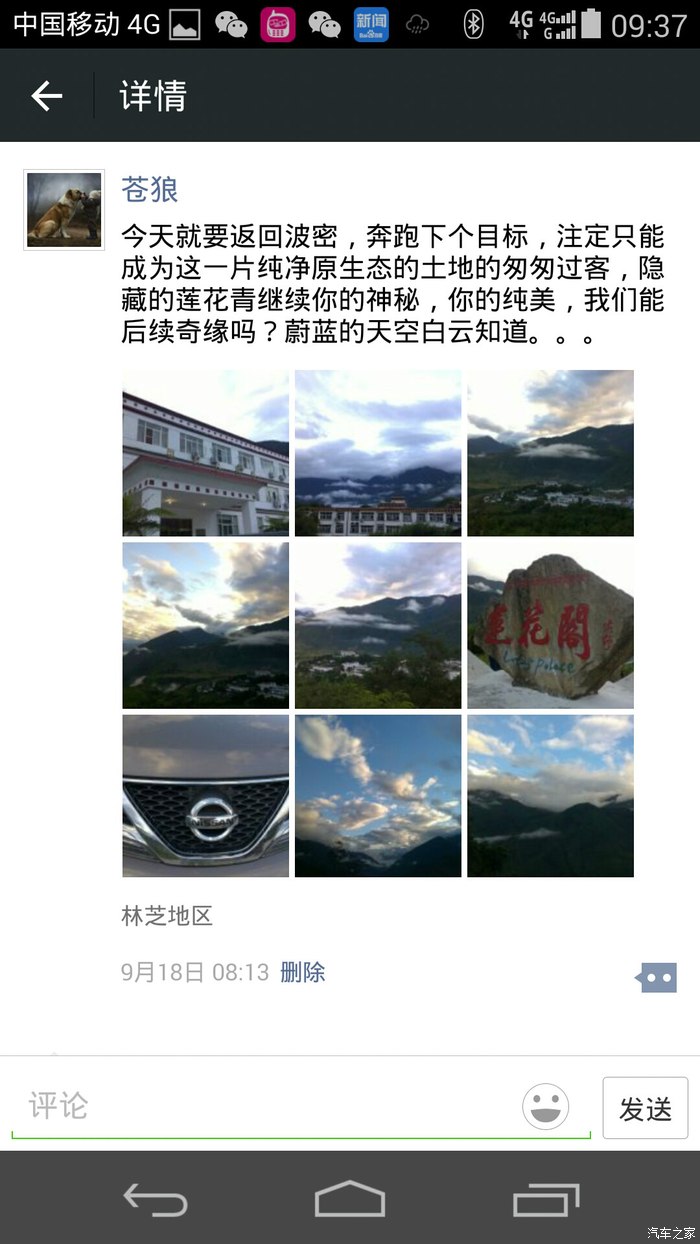This screenshot has height=1244, width=700.
Task: Go back using the arrow in the header
Action: coord(47,96)
